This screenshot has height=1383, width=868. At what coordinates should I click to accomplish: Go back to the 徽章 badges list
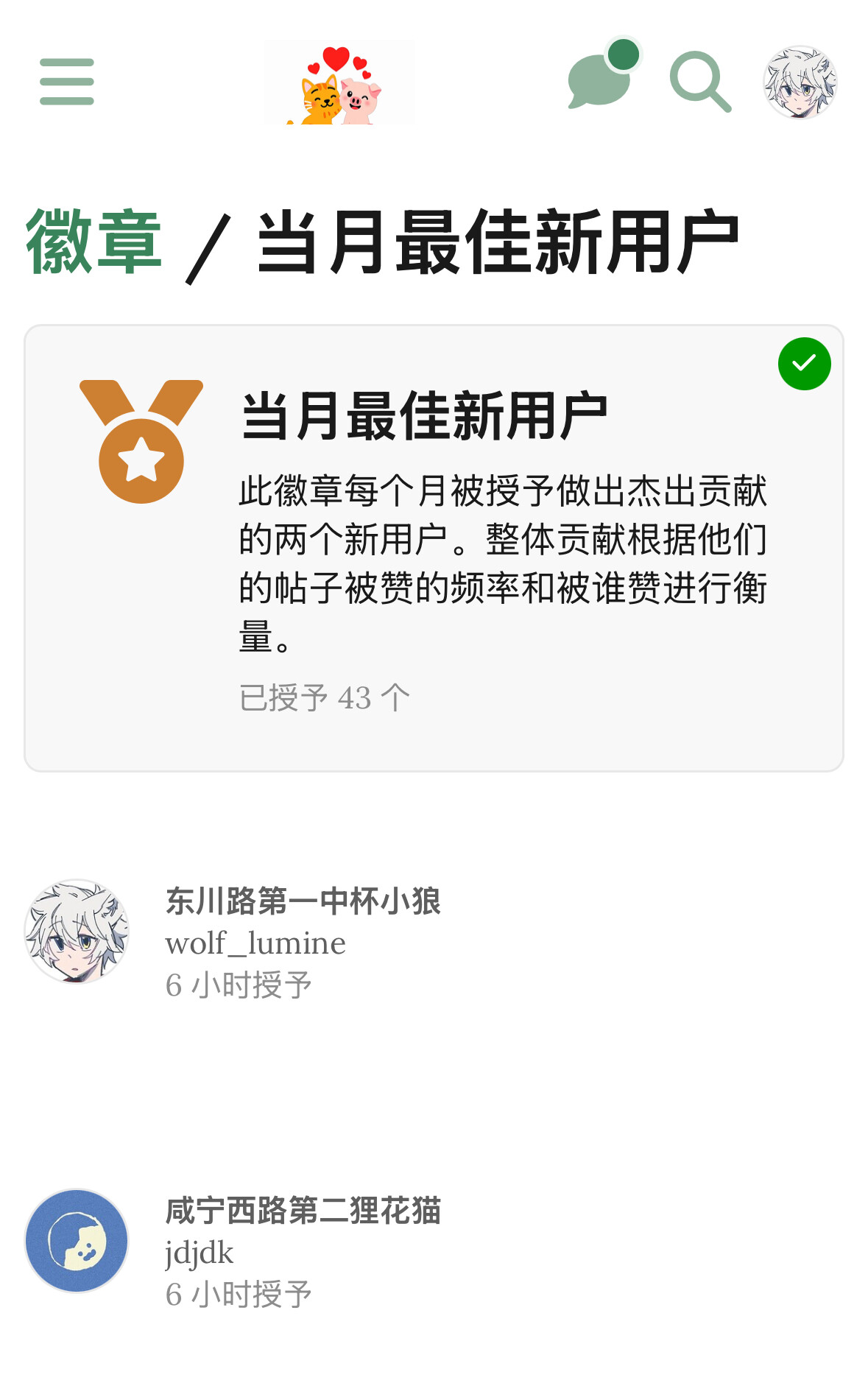[93, 242]
